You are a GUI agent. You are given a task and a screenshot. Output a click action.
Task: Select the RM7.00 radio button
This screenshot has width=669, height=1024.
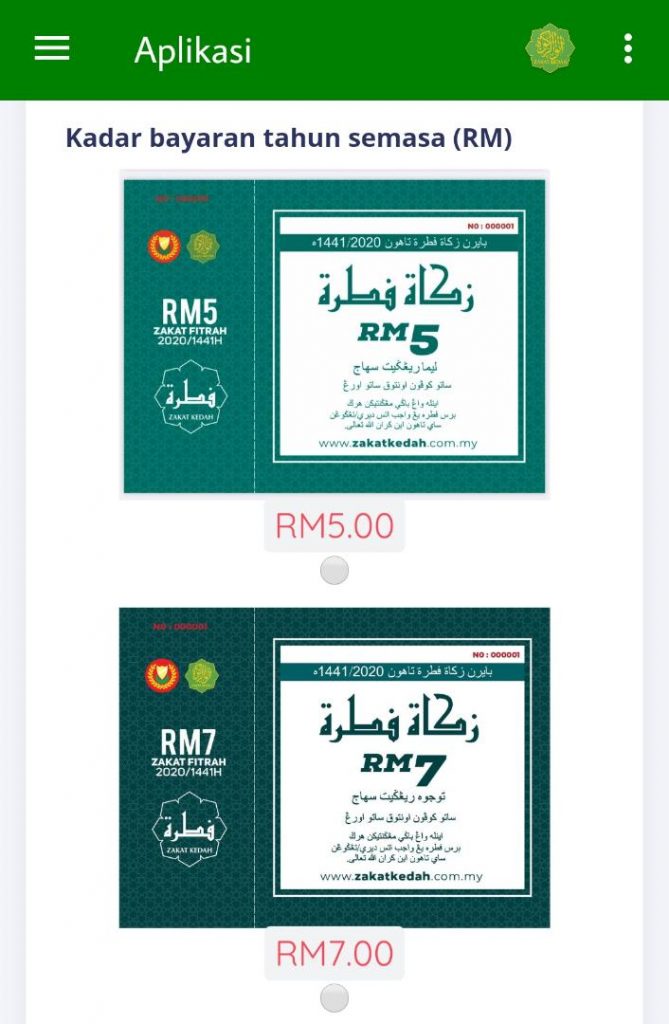click(x=334, y=997)
